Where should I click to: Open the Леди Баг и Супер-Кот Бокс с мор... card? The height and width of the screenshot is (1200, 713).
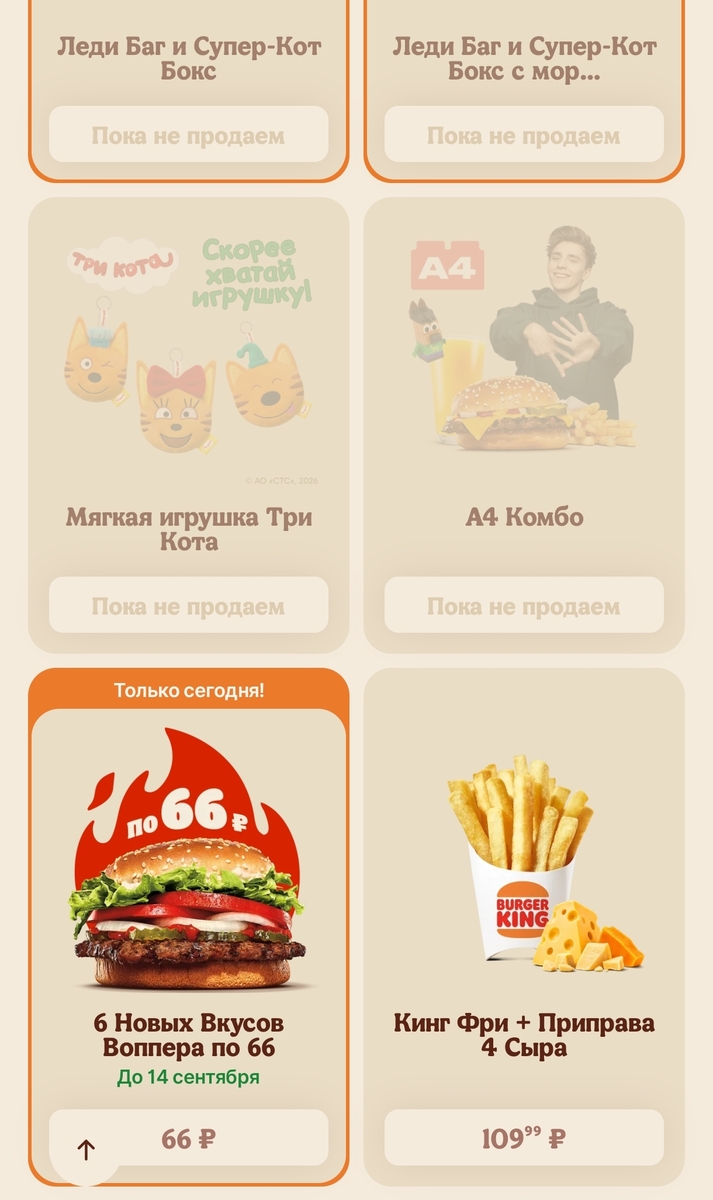[x=524, y=90]
